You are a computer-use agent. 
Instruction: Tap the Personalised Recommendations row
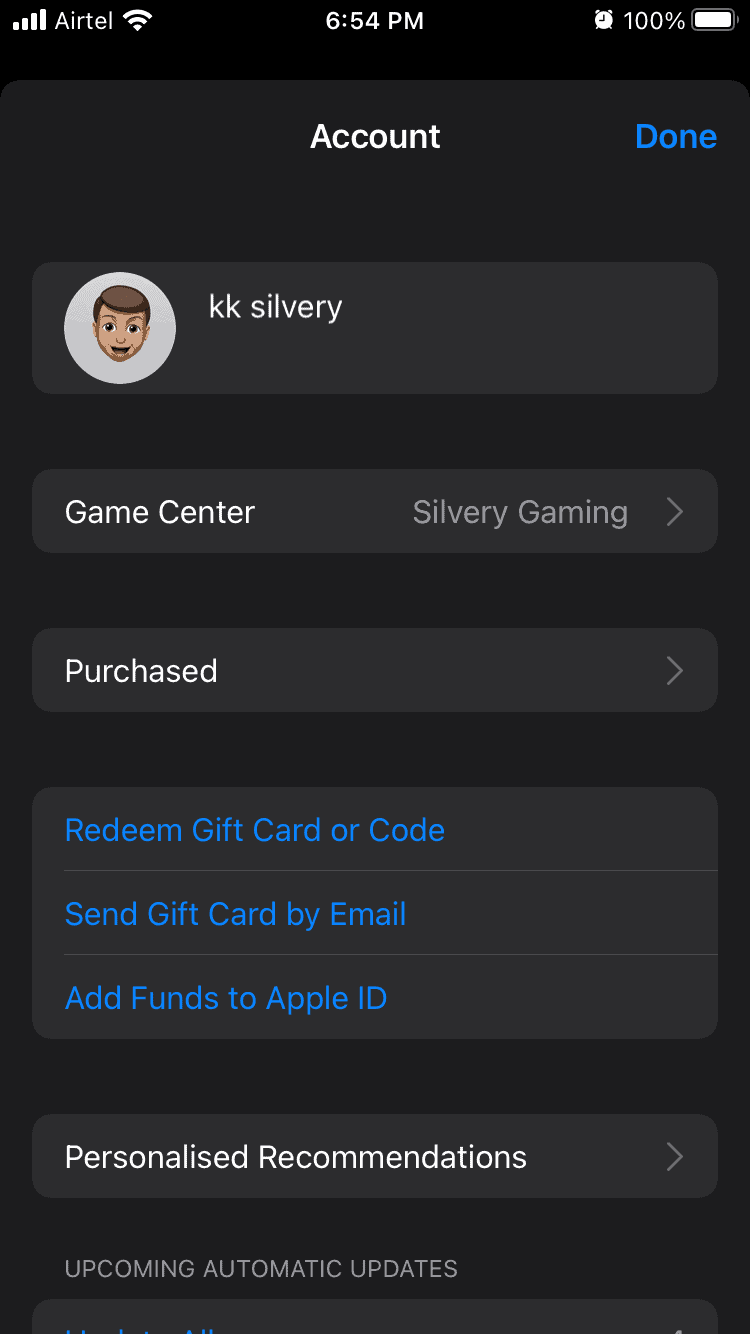tap(375, 1156)
